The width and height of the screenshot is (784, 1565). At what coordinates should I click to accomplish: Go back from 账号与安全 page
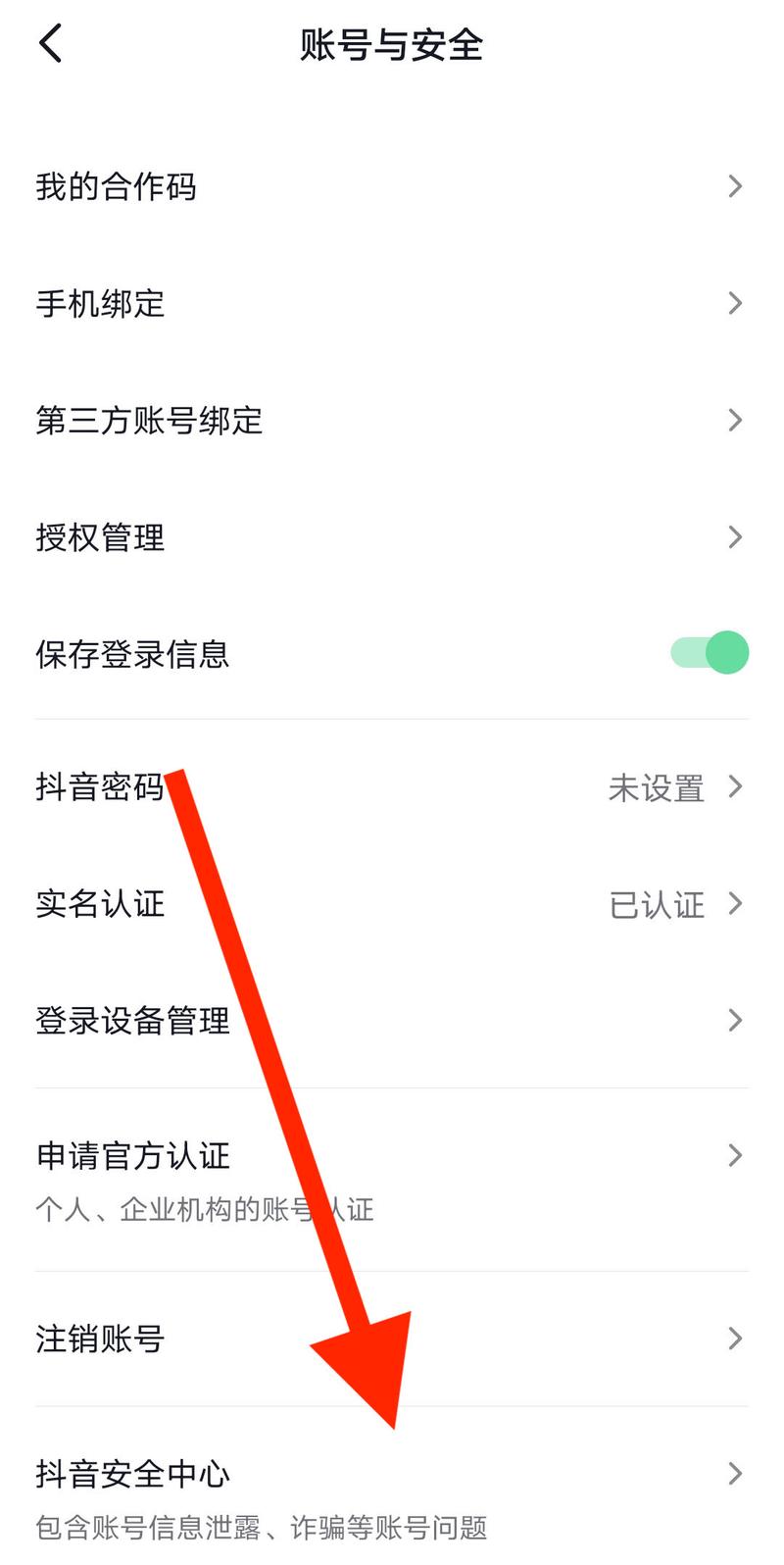coord(51,44)
